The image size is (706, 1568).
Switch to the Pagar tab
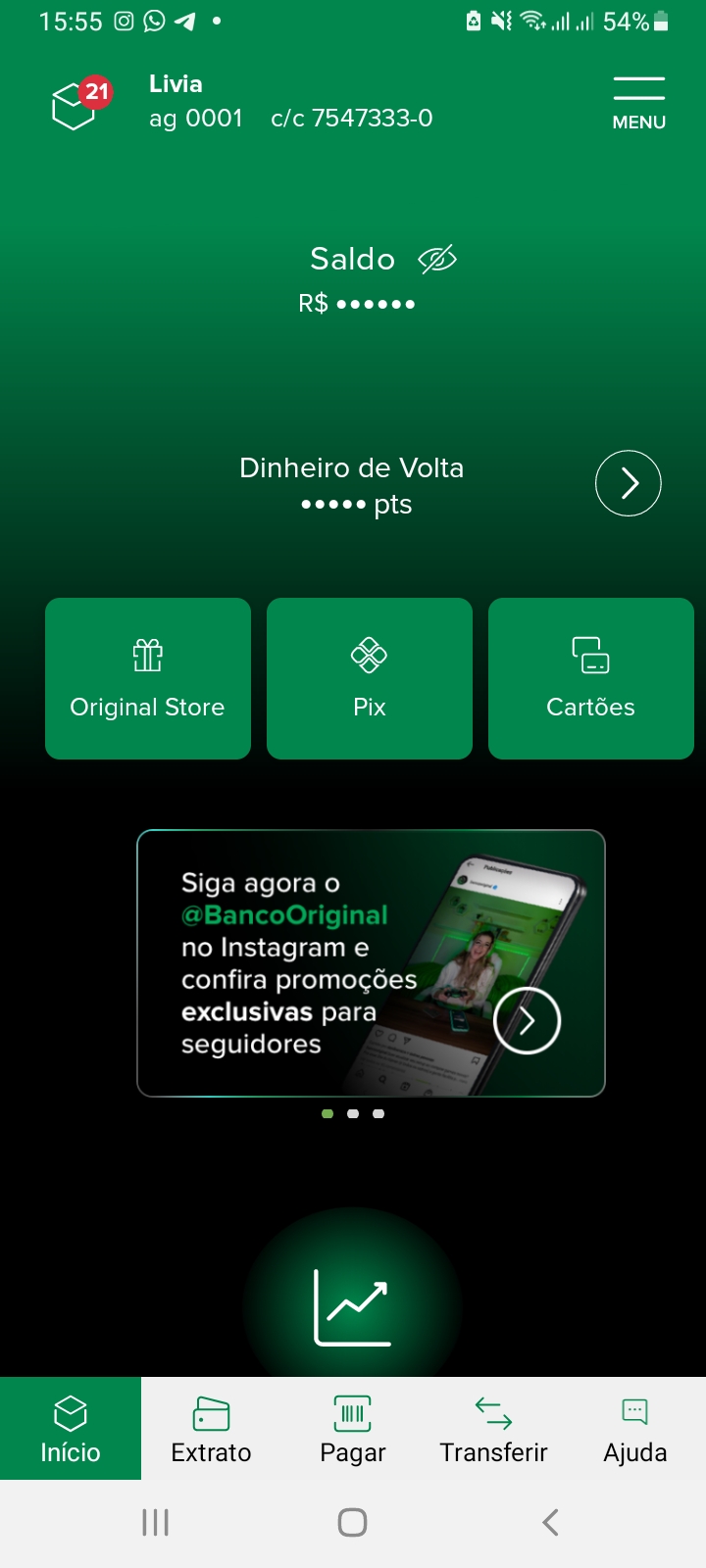[x=353, y=1429]
